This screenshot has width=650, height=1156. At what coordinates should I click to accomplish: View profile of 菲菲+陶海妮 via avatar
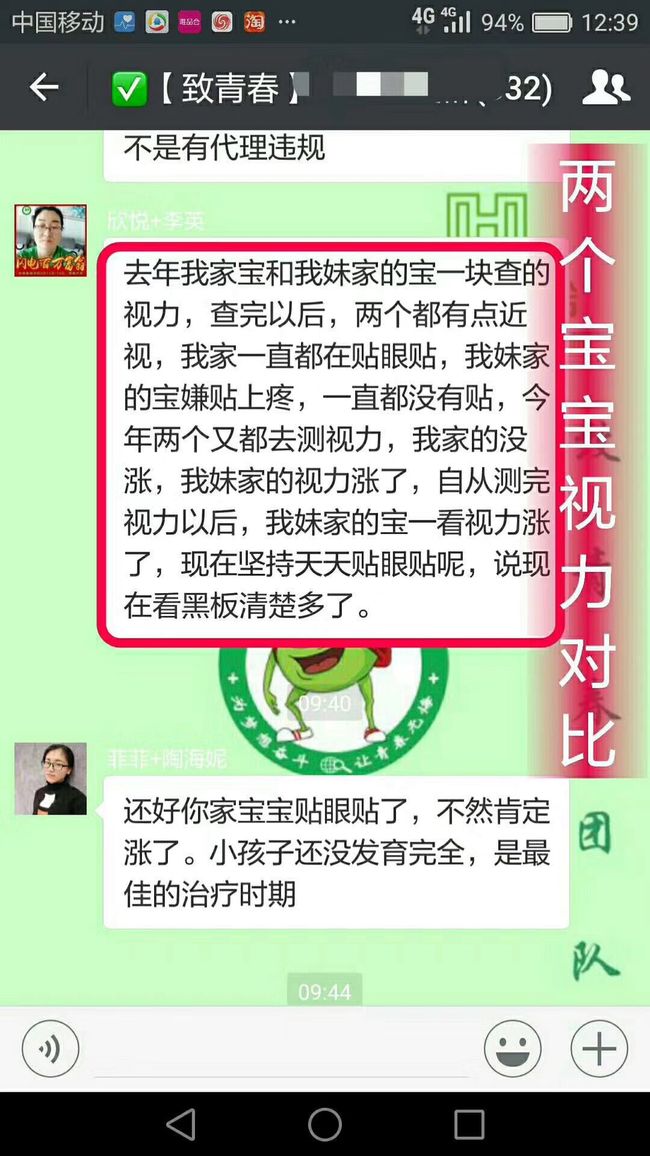(x=51, y=779)
